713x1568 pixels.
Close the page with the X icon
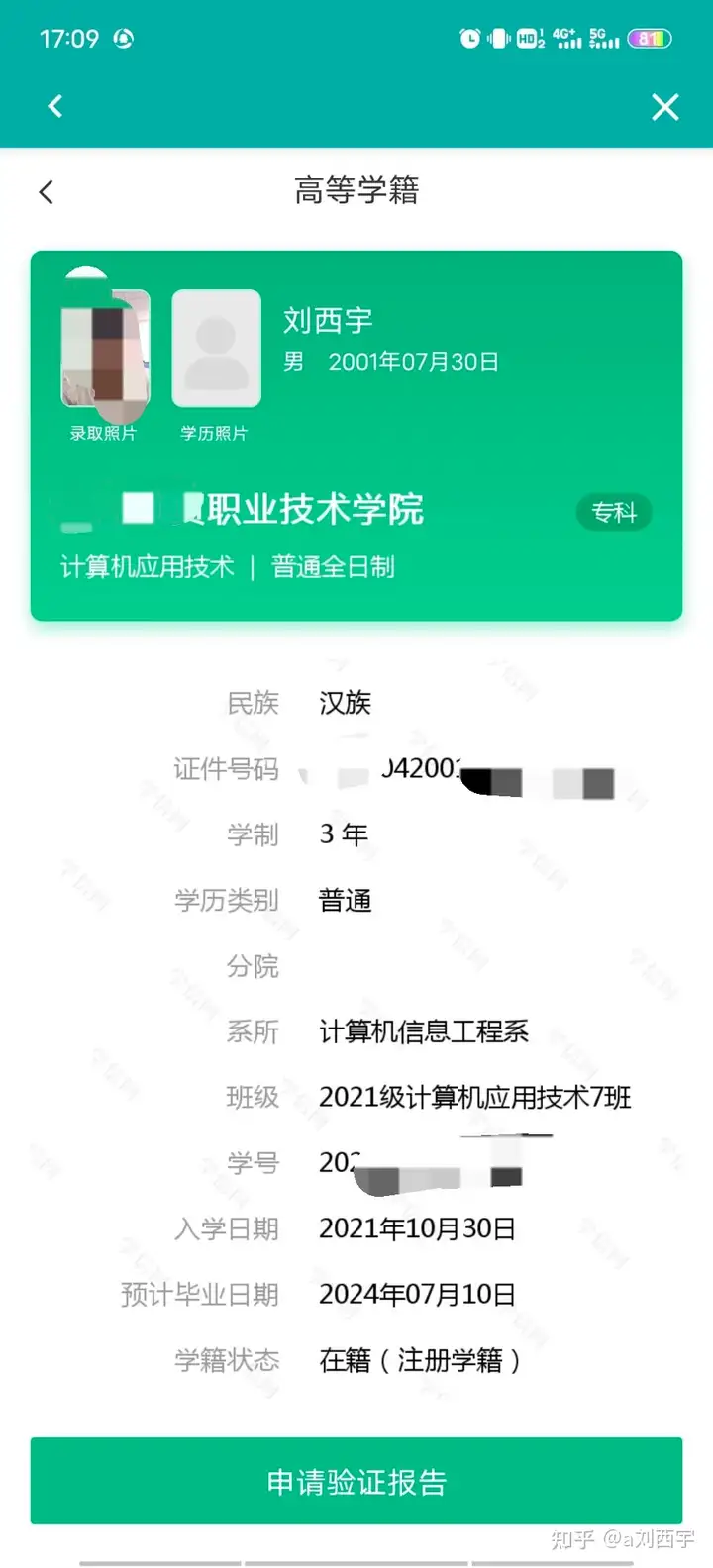(664, 107)
